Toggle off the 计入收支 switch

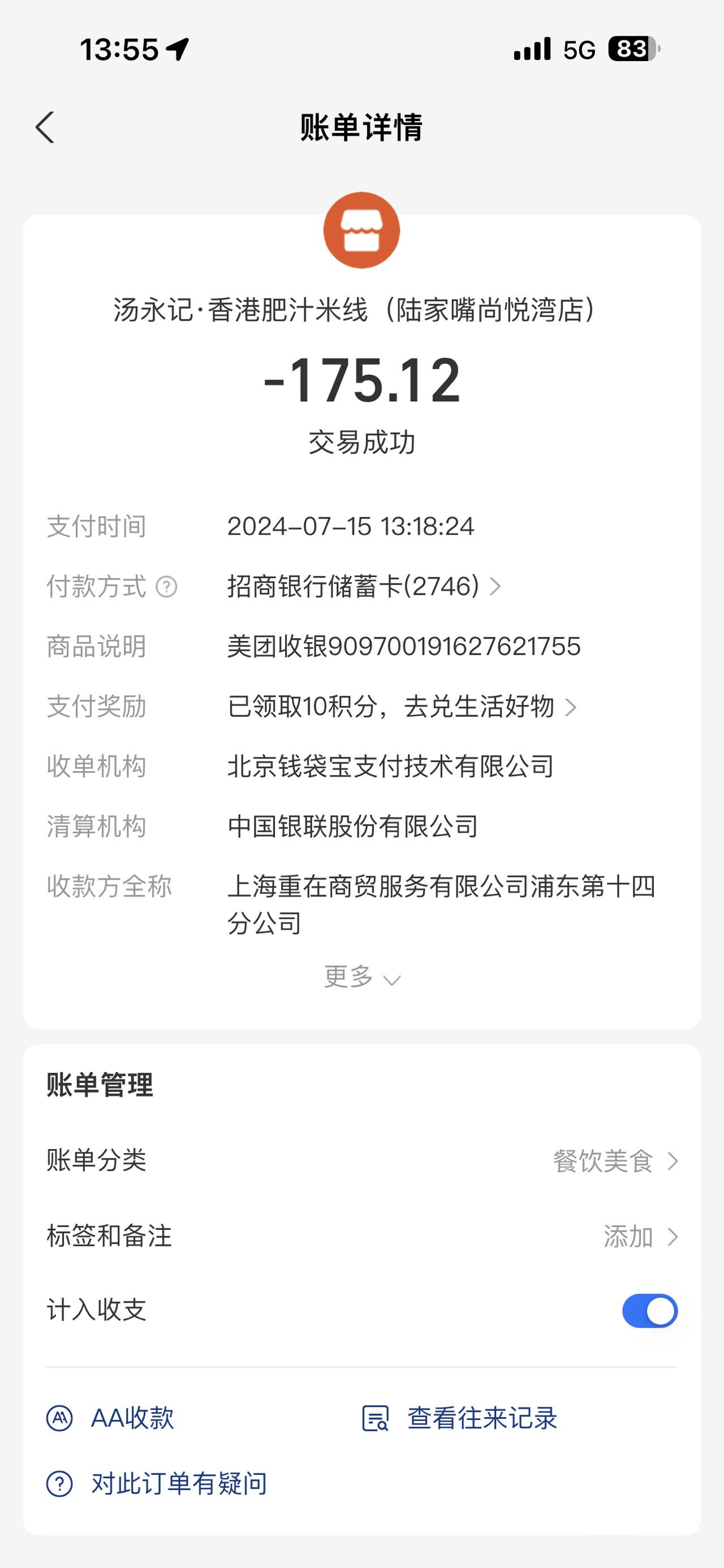[650, 1311]
